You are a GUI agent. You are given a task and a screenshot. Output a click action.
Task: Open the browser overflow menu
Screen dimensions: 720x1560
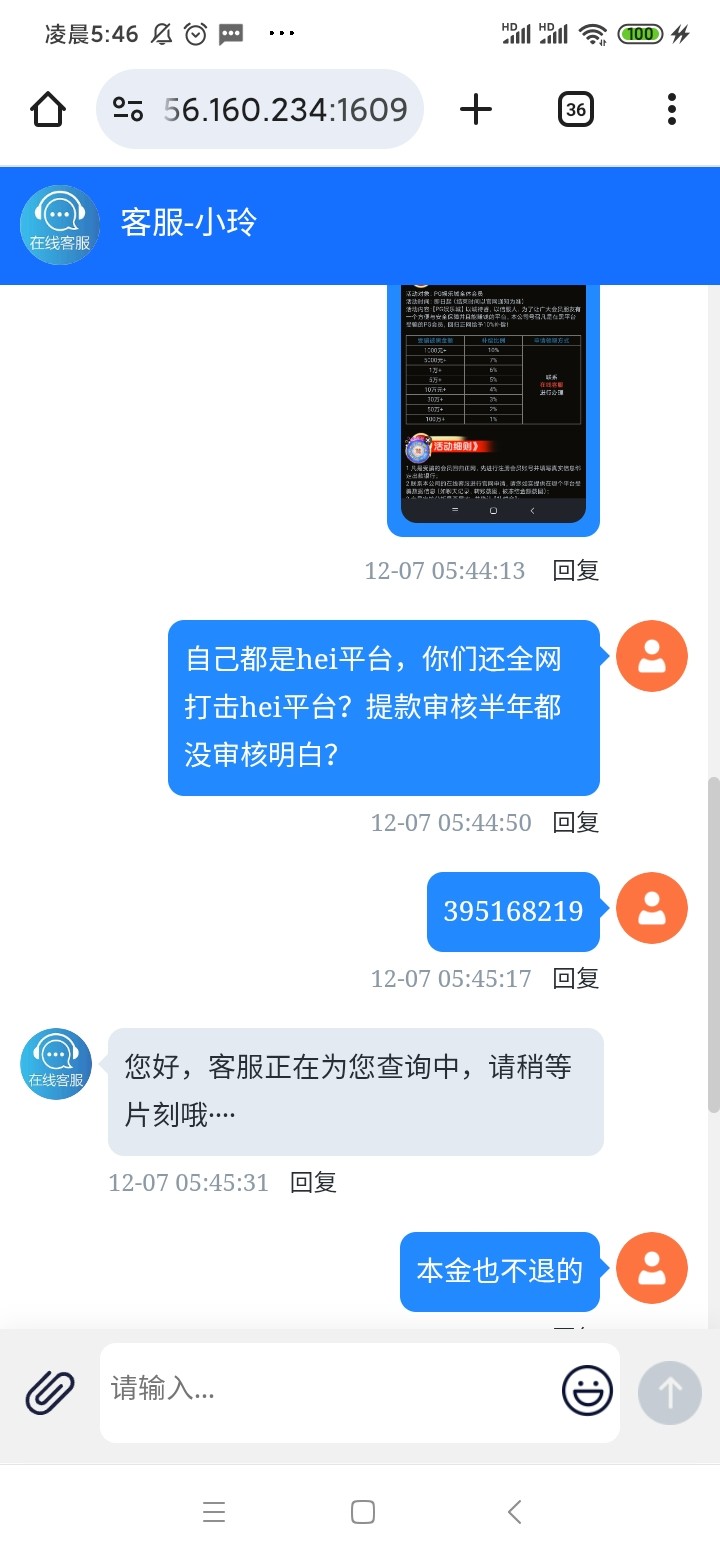coord(671,109)
